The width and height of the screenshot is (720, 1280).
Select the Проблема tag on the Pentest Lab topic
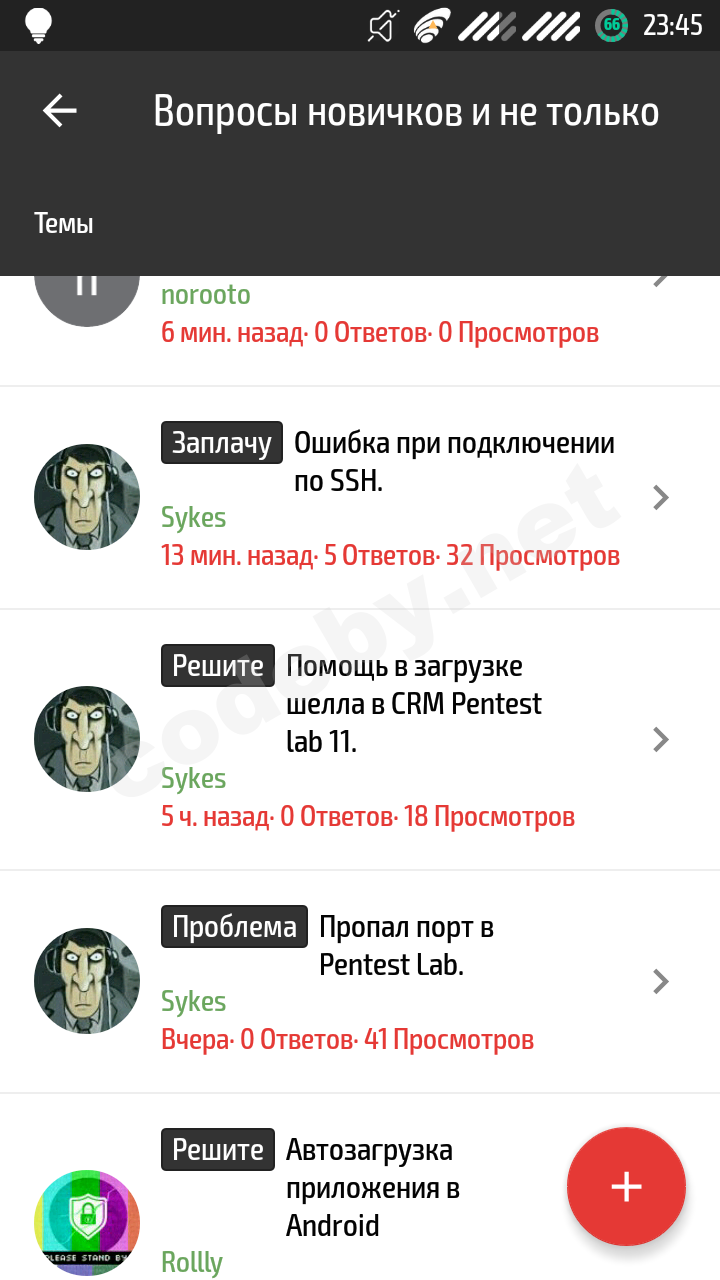click(234, 926)
